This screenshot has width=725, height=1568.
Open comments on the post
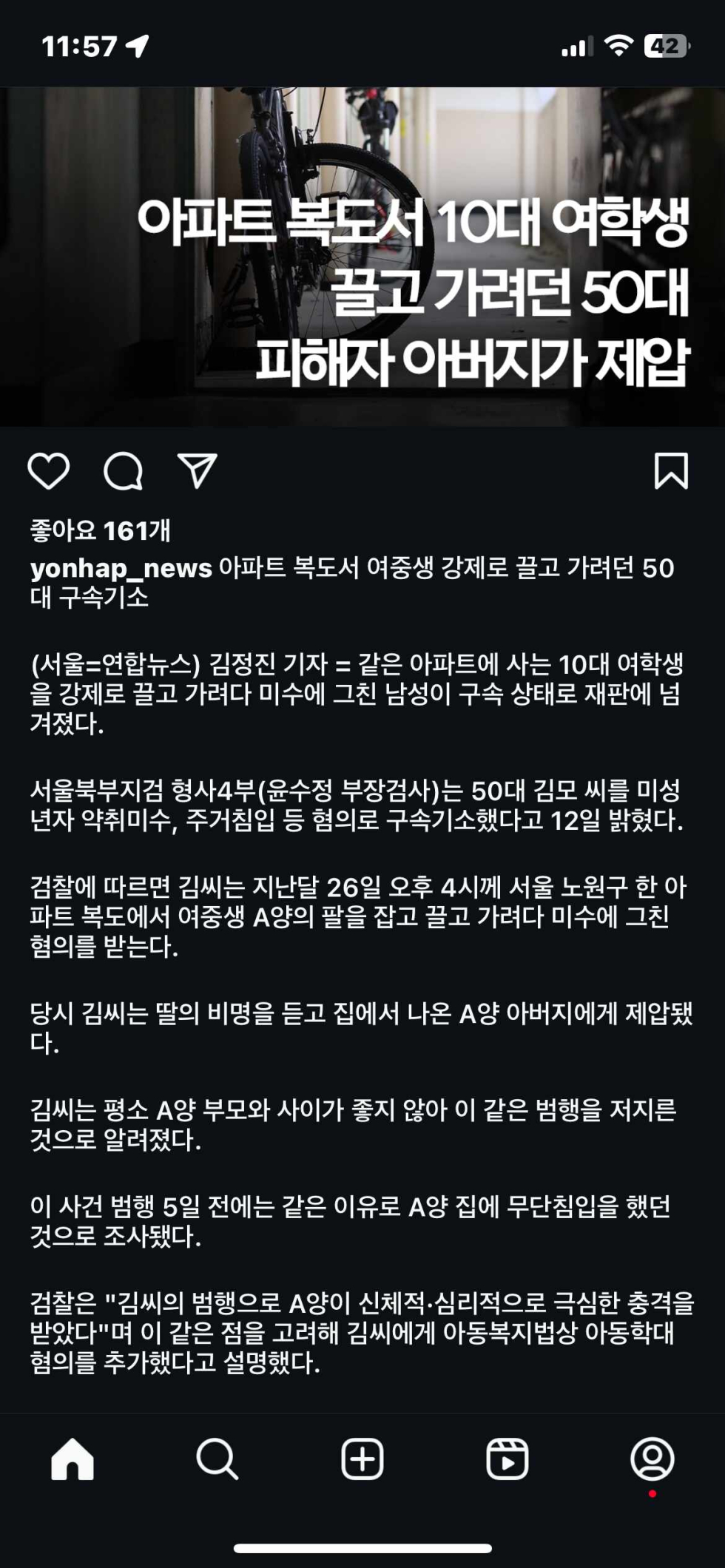pos(123,471)
